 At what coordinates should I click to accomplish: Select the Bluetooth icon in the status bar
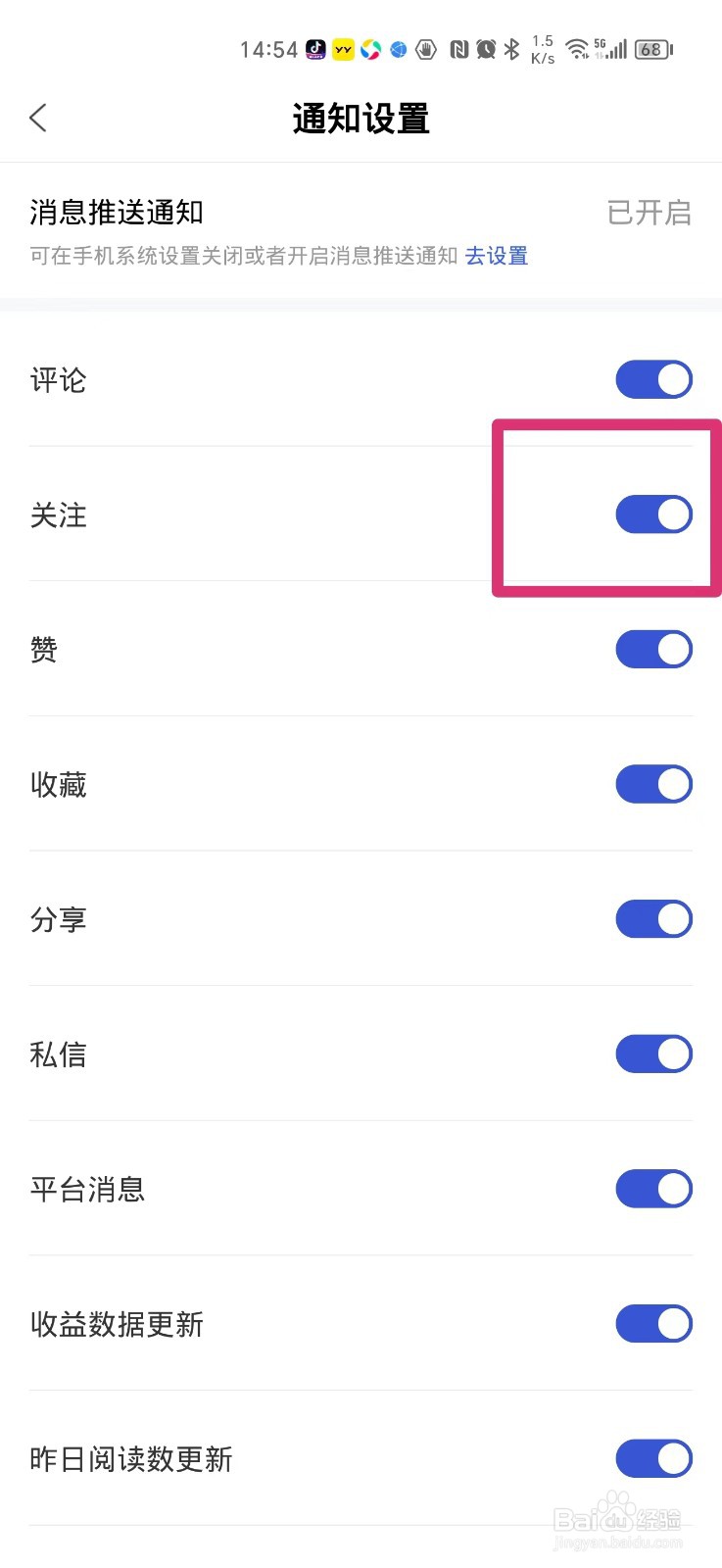point(511,49)
